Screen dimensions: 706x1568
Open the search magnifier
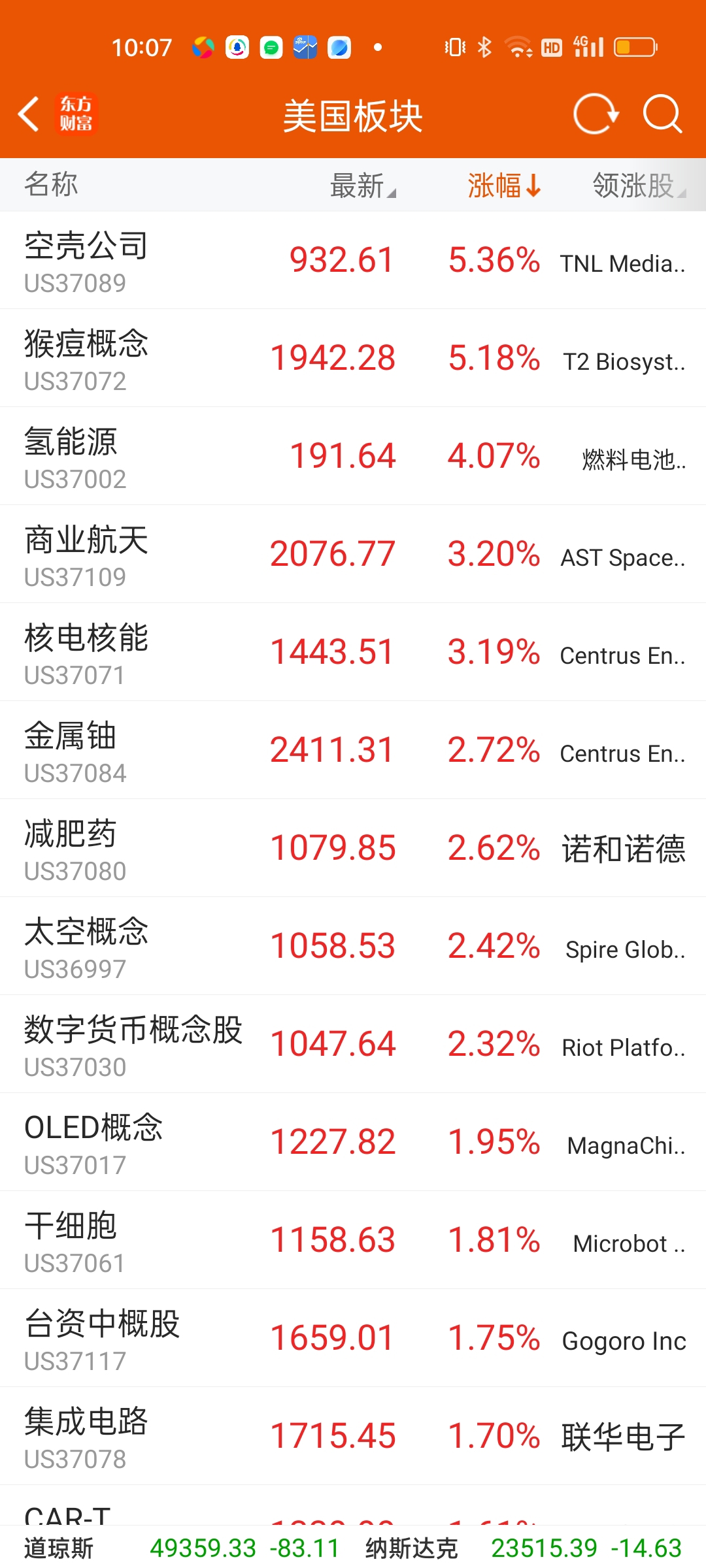pos(662,115)
